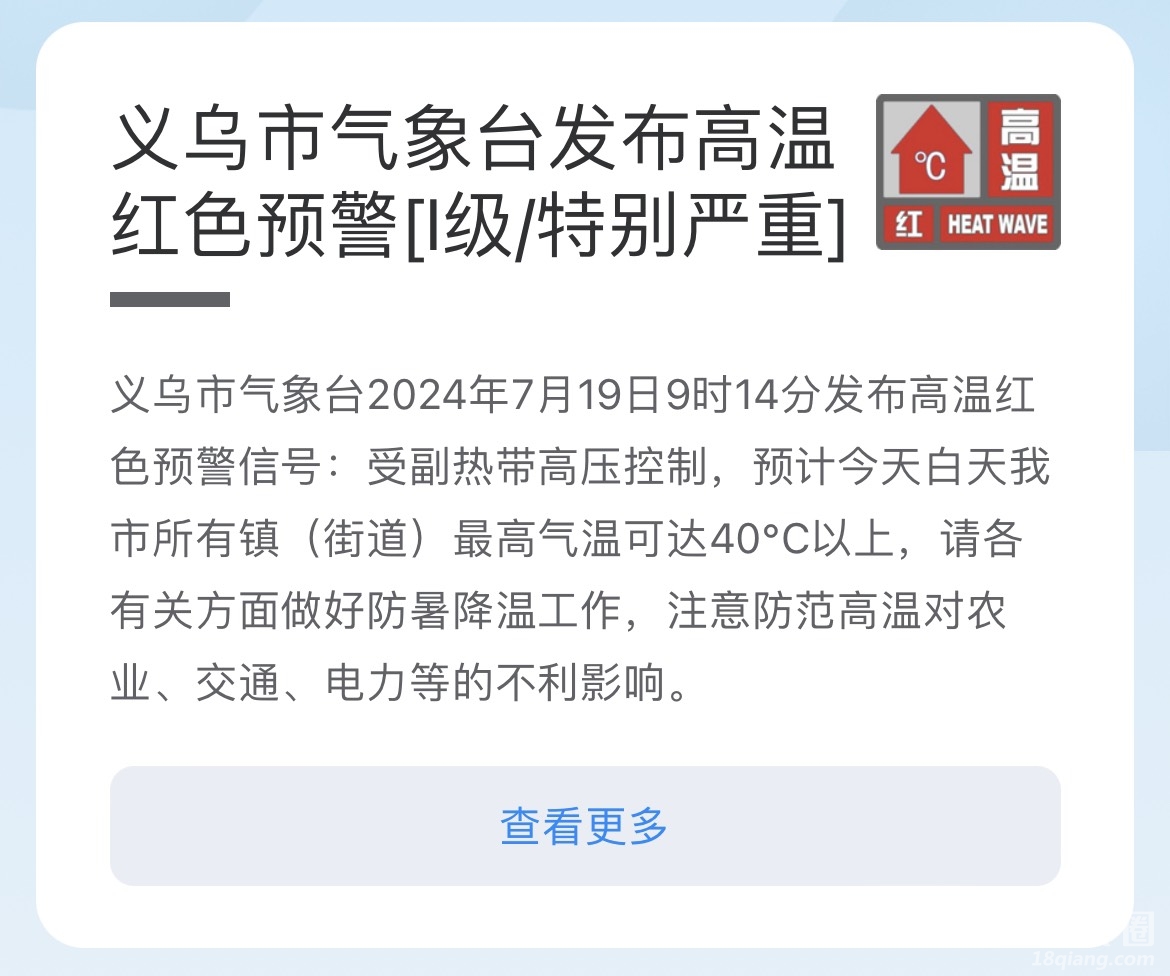
Task: Tap the 查看更多 button
Action: 584,826
